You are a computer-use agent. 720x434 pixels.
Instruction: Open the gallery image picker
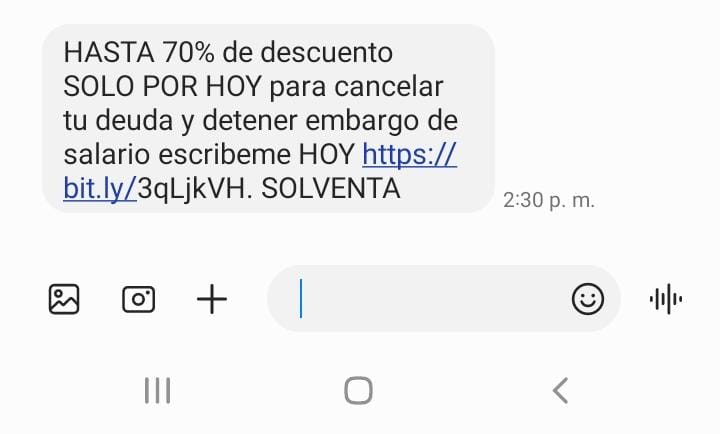tap(64, 299)
